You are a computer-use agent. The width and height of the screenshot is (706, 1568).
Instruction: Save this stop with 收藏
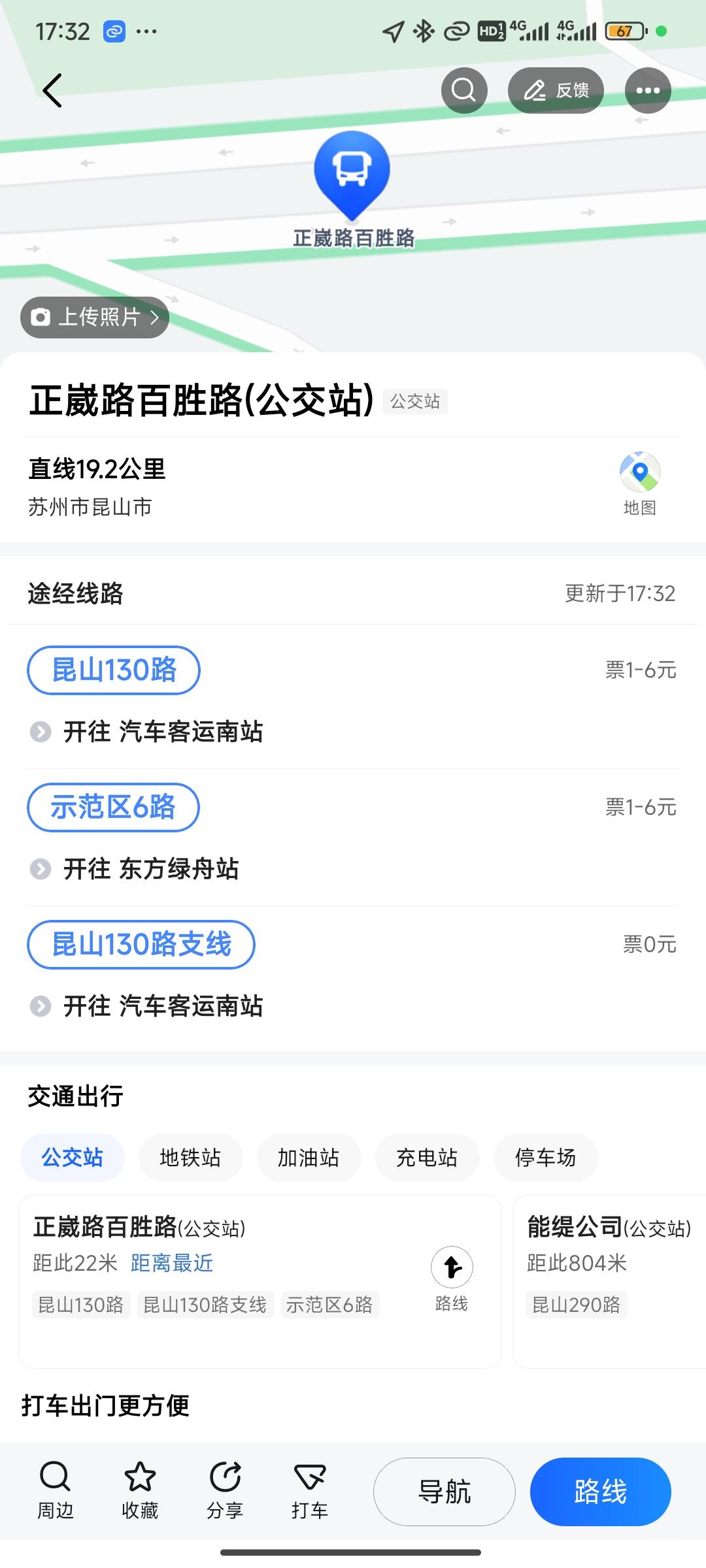[x=140, y=1491]
